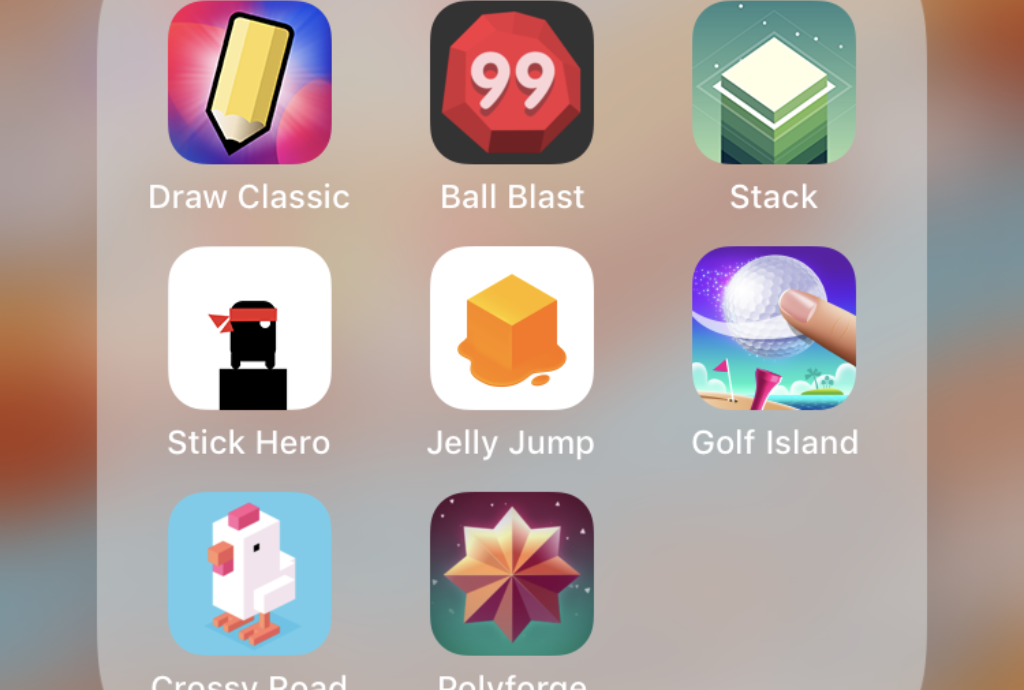Launch Golf Island
The width and height of the screenshot is (1024, 690).
point(773,328)
